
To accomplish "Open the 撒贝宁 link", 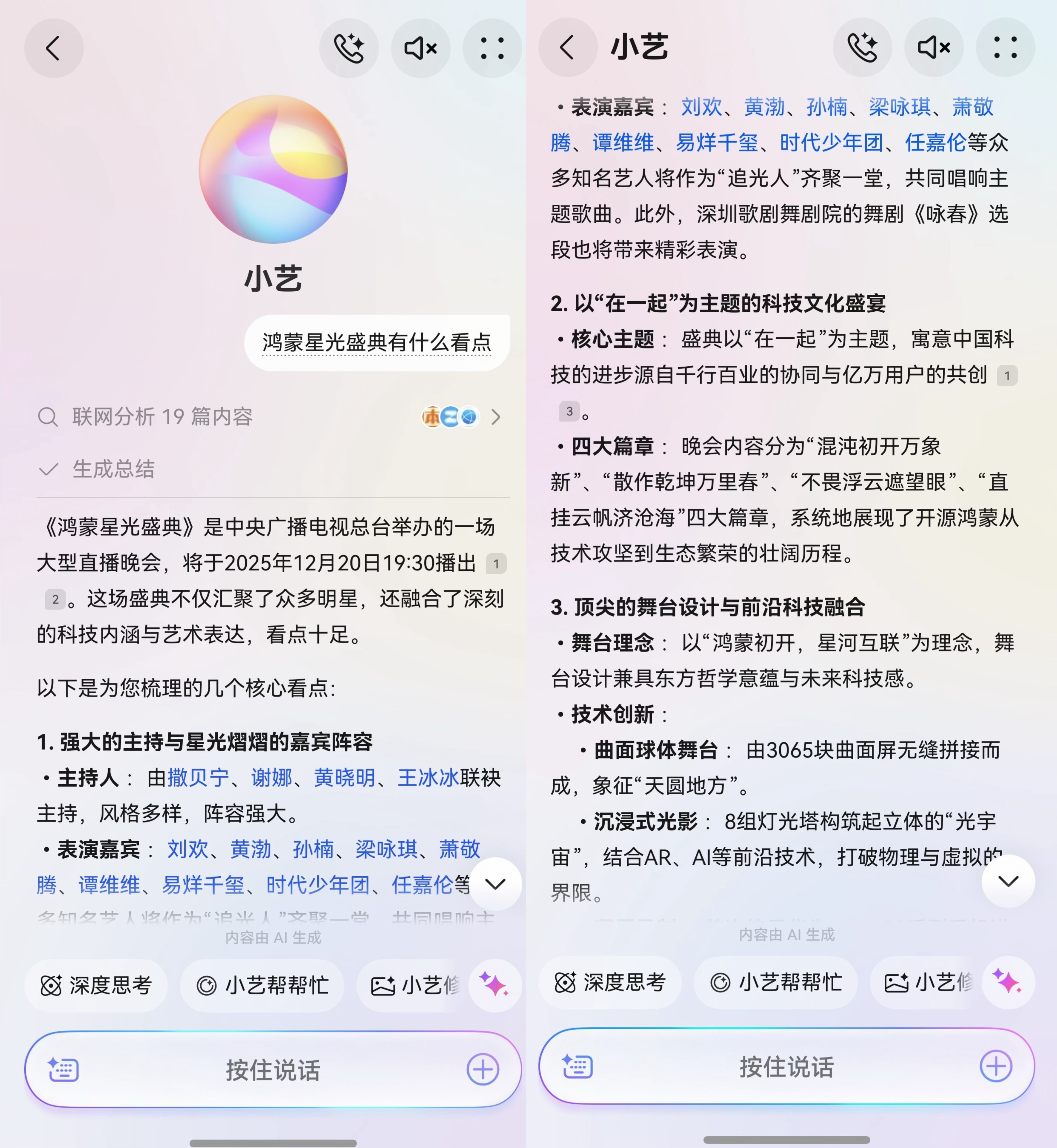I will (x=198, y=778).
